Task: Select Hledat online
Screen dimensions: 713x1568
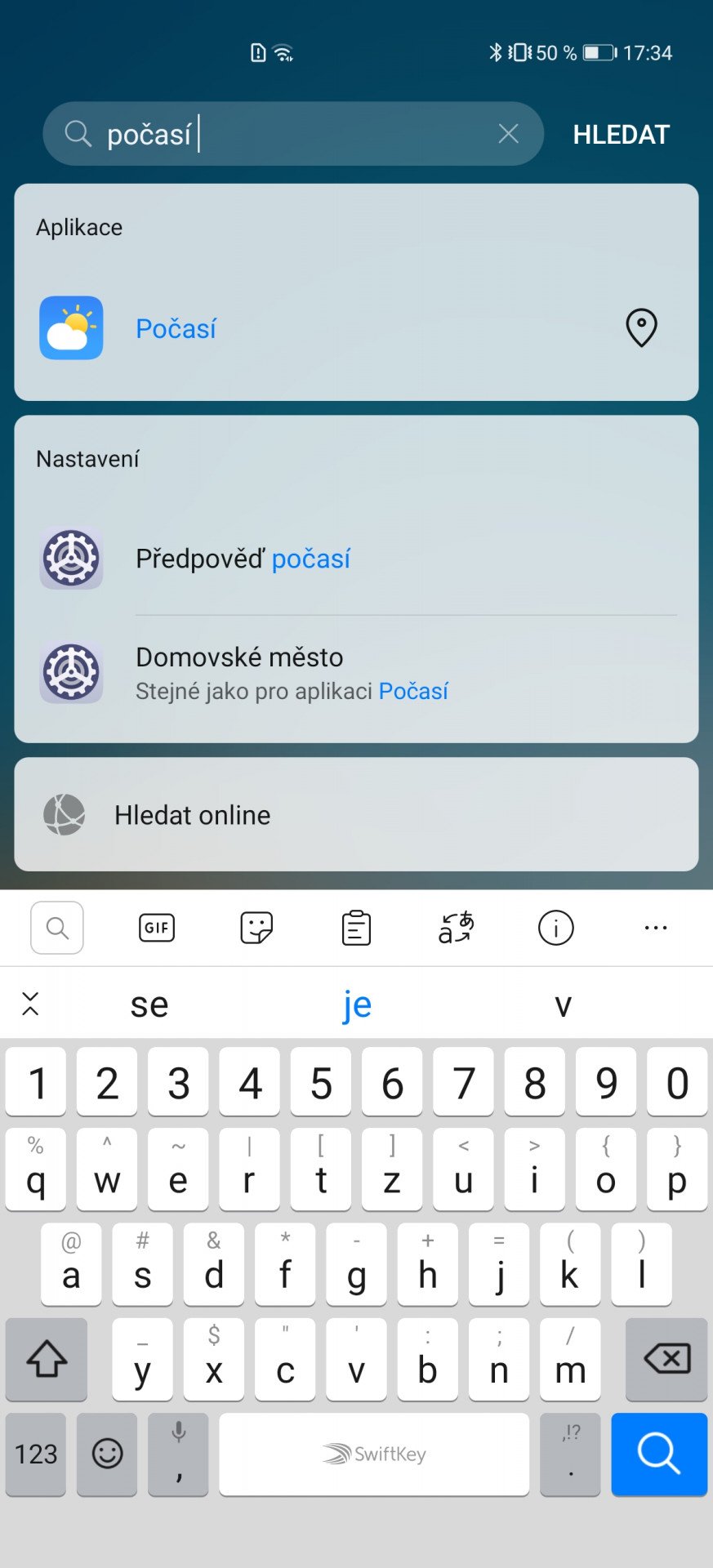Action: [356, 814]
